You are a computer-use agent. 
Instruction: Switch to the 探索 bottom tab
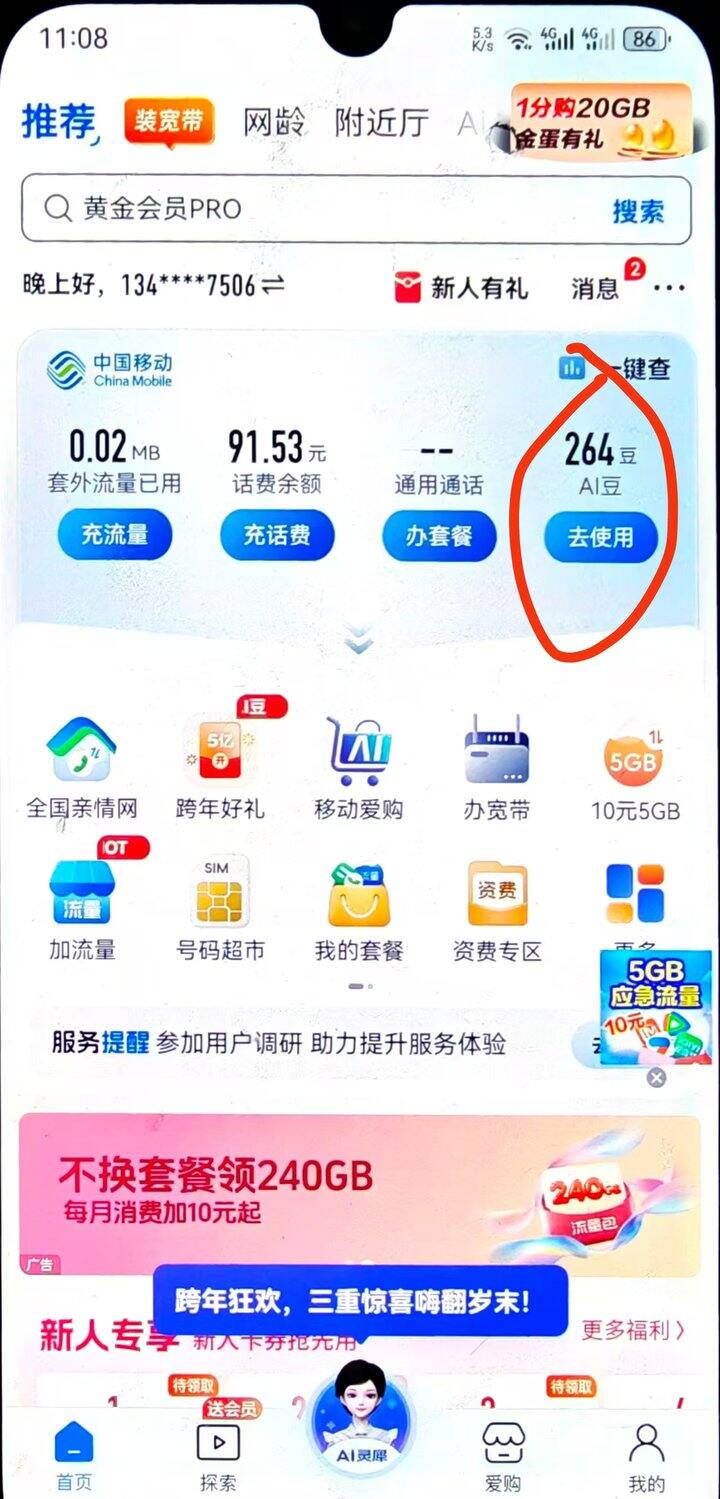pyautogui.click(x=217, y=1455)
